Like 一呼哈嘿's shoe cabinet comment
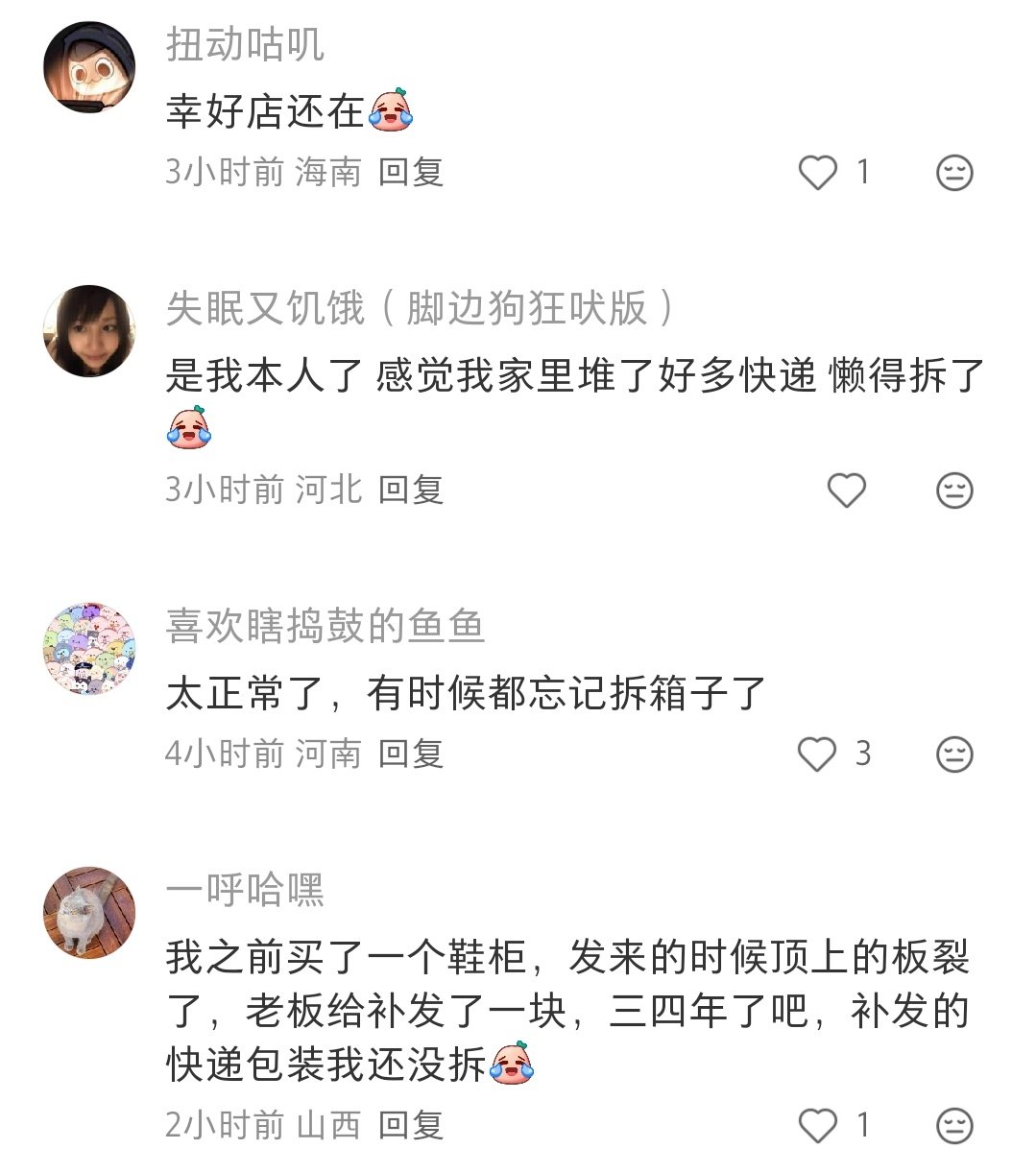 point(818,1124)
